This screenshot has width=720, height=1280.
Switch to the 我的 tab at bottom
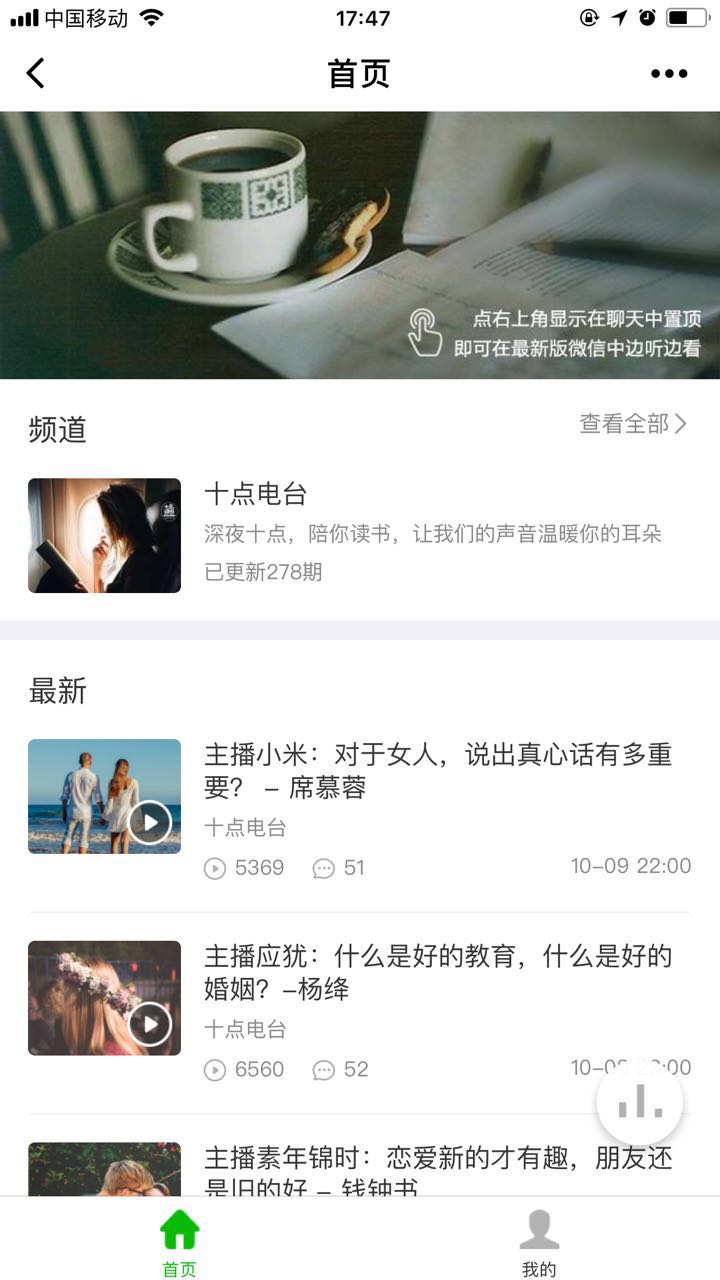click(x=539, y=1240)
